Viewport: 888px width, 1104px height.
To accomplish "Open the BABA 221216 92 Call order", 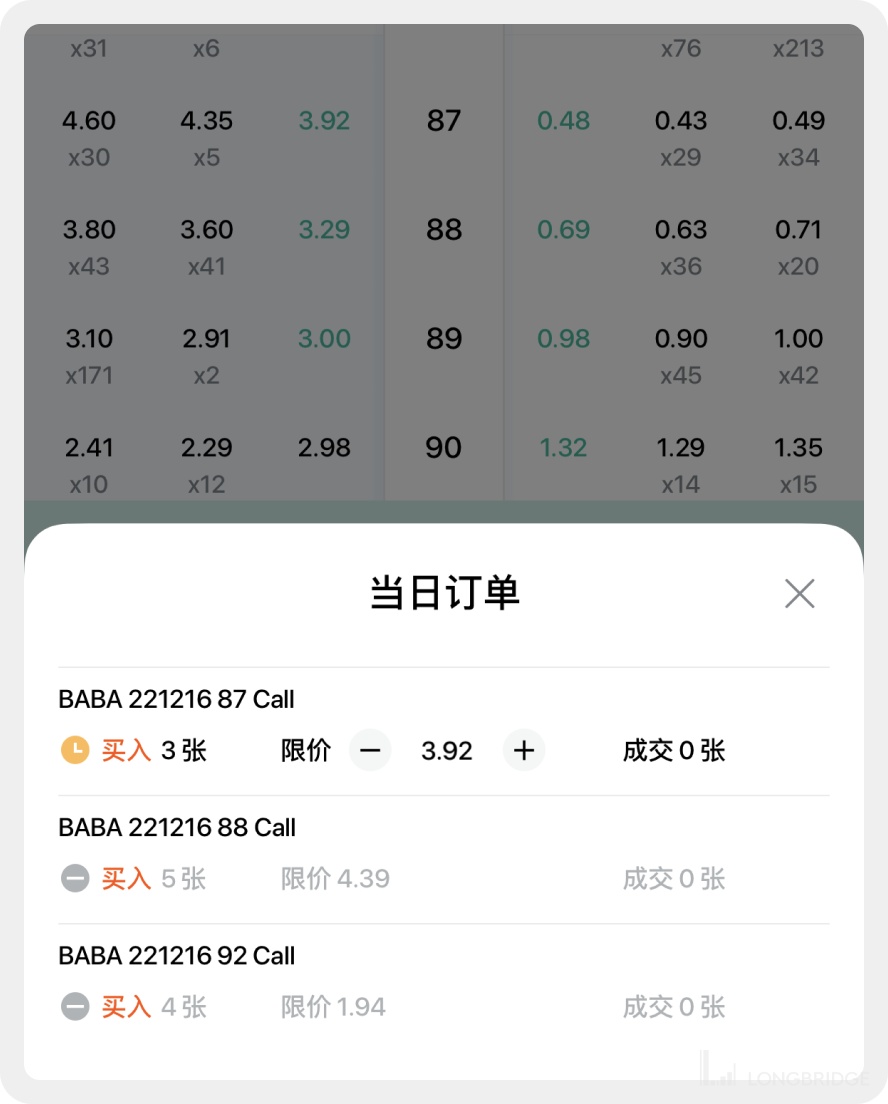I will (x=177, y=956).
